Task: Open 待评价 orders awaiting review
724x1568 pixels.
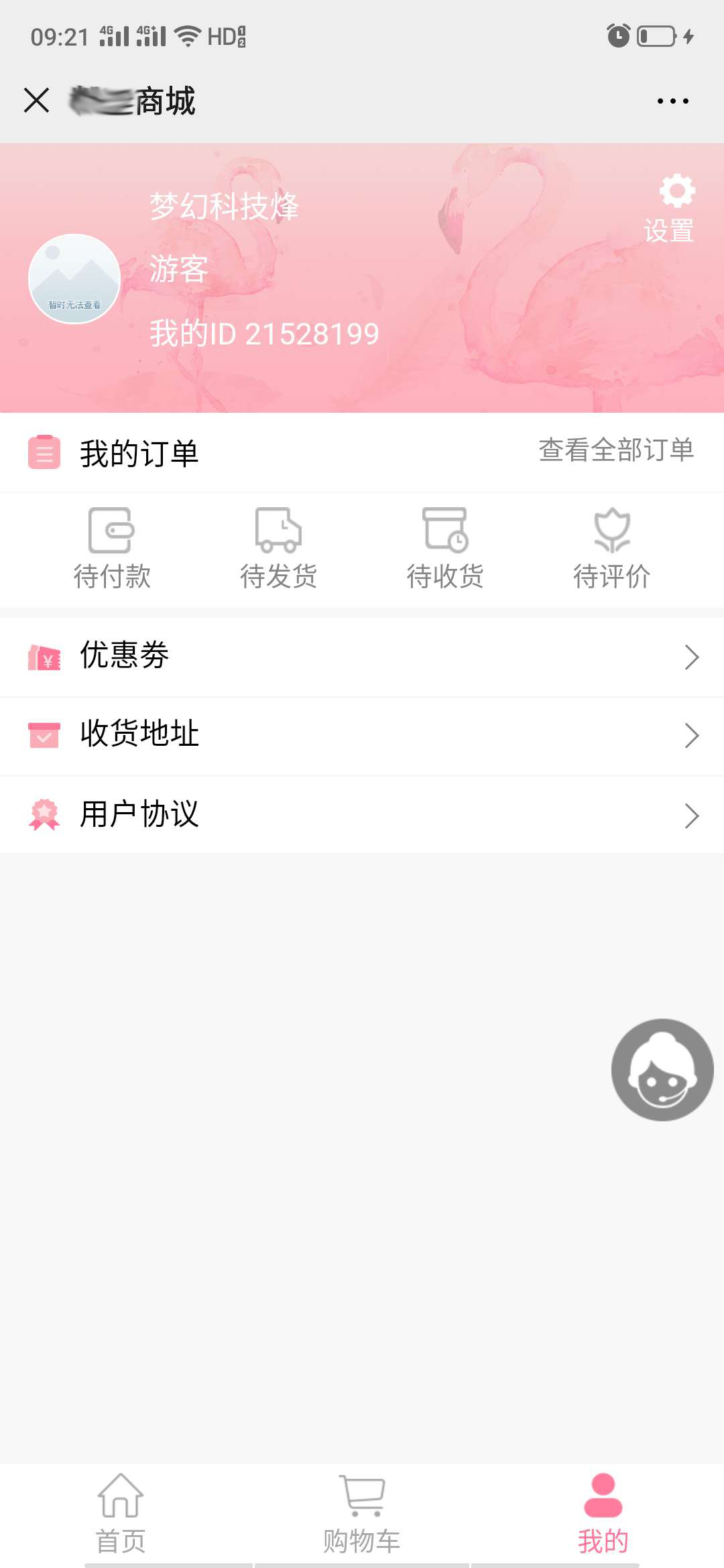Action: point(611,549)
